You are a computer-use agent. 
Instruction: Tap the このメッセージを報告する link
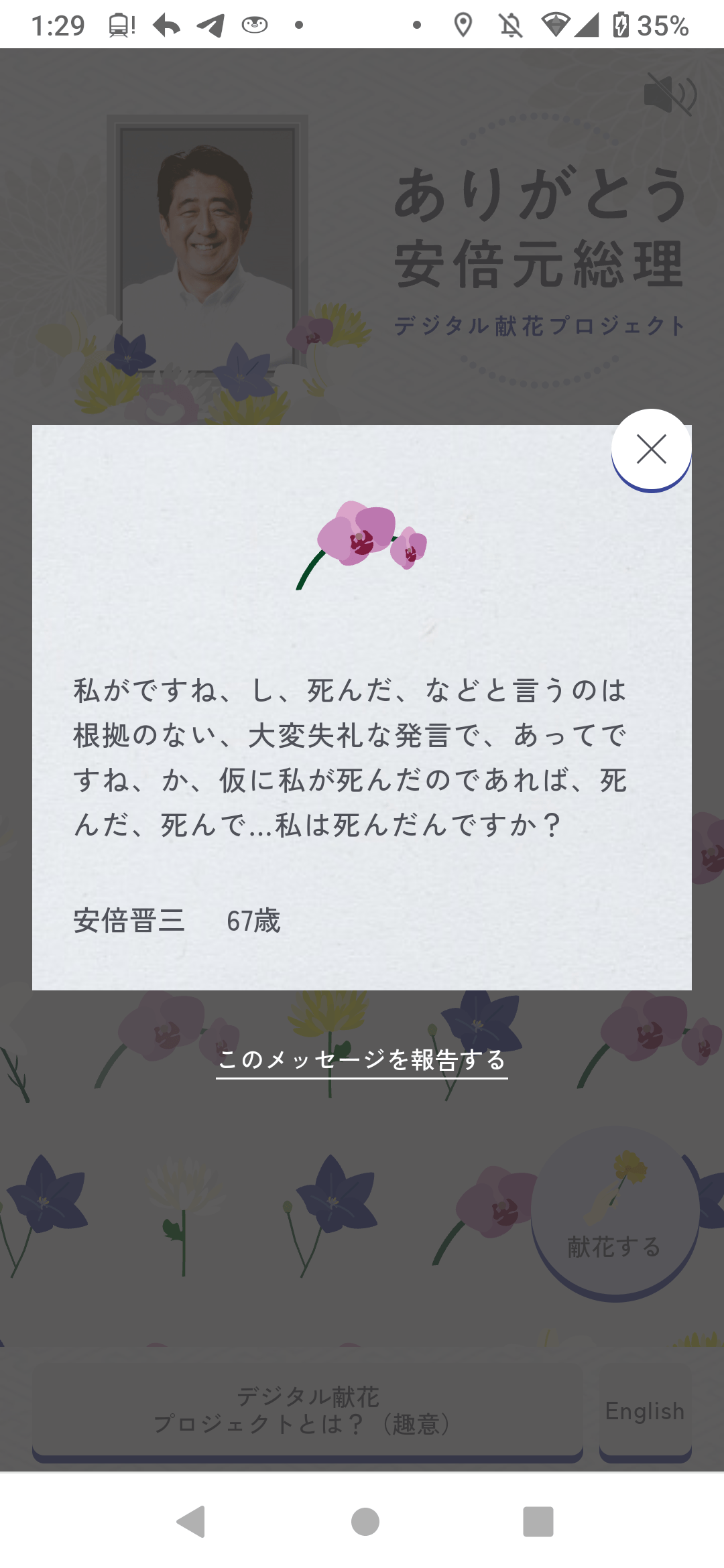(x=362, y=1060)
